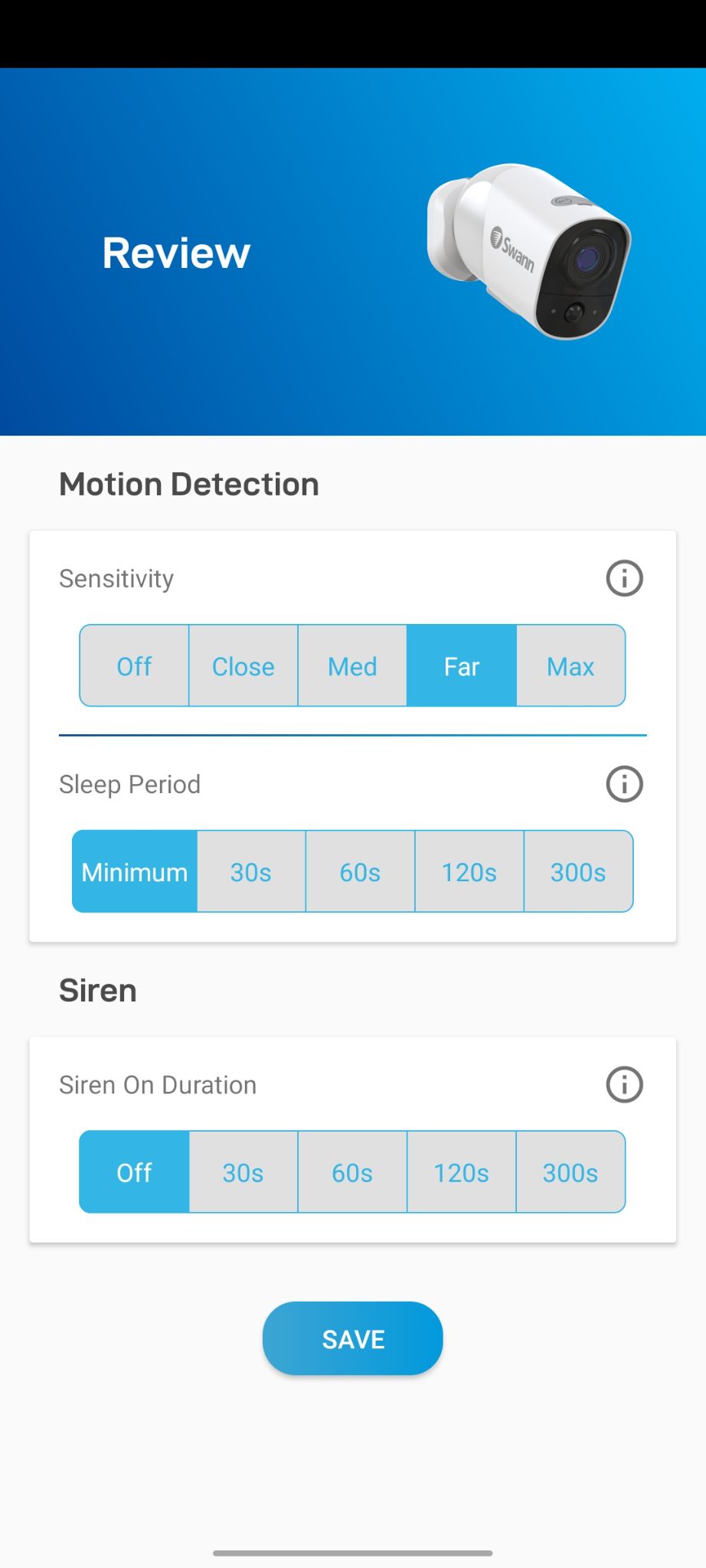Choose 60s siren duration
The height and width of the screenshot is (1568, 706).
352,1172
